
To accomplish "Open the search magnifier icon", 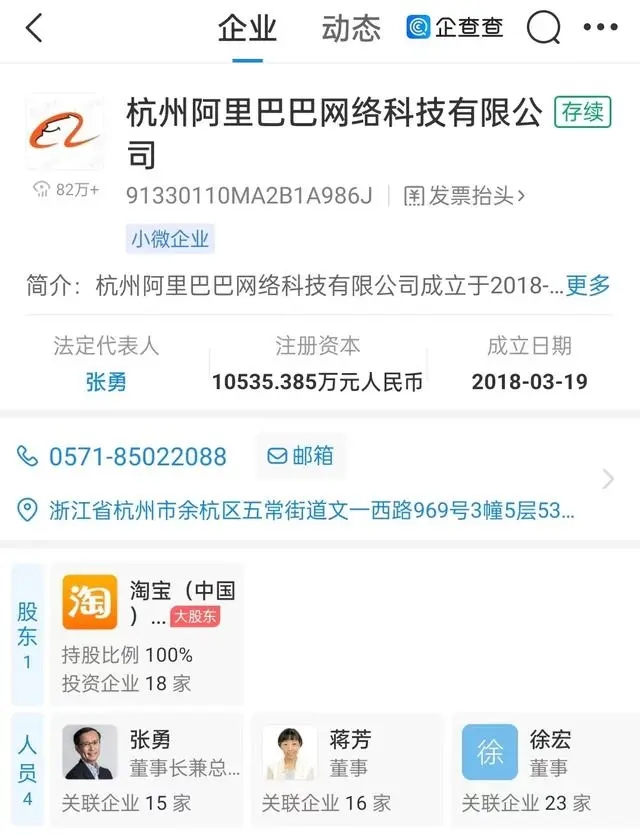I will click(x=544, y=28).
